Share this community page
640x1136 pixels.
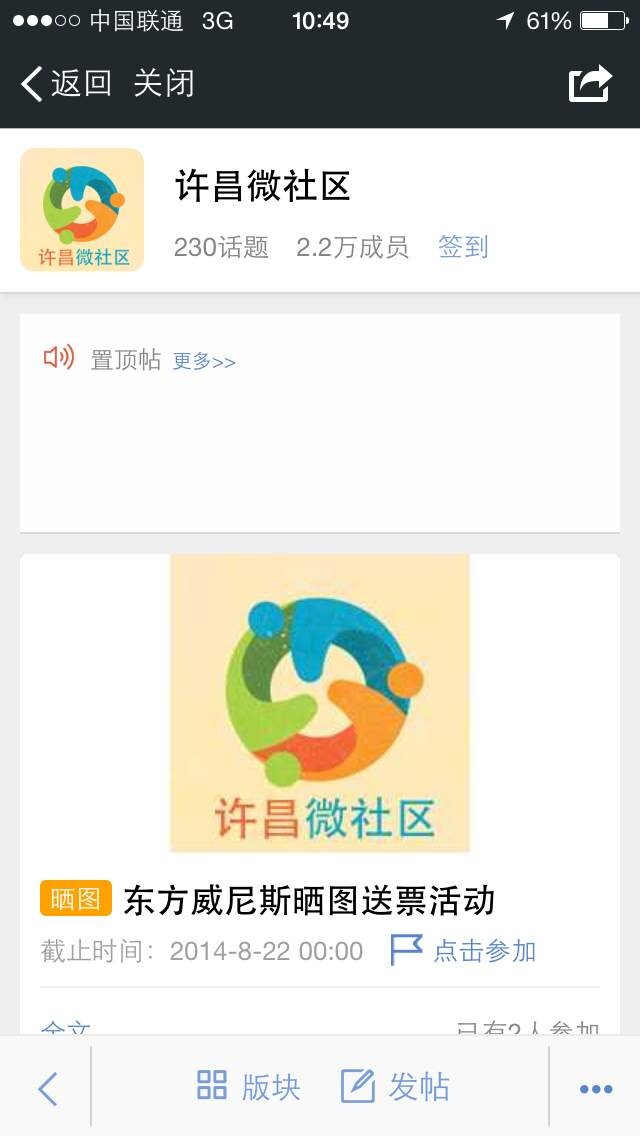click(590, 84)
